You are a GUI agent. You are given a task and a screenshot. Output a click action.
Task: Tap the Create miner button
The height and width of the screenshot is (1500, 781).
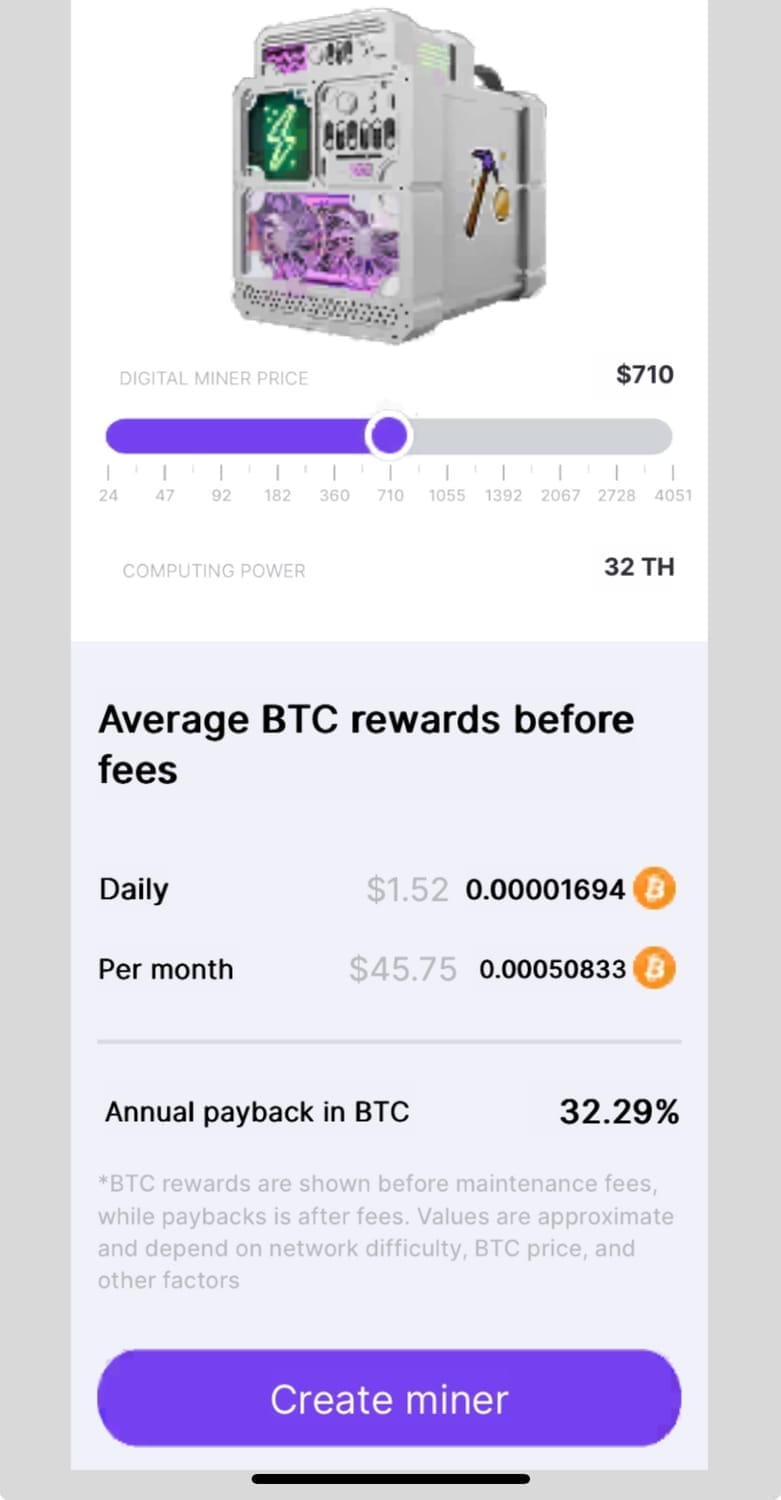click(x=389, y=1398)
